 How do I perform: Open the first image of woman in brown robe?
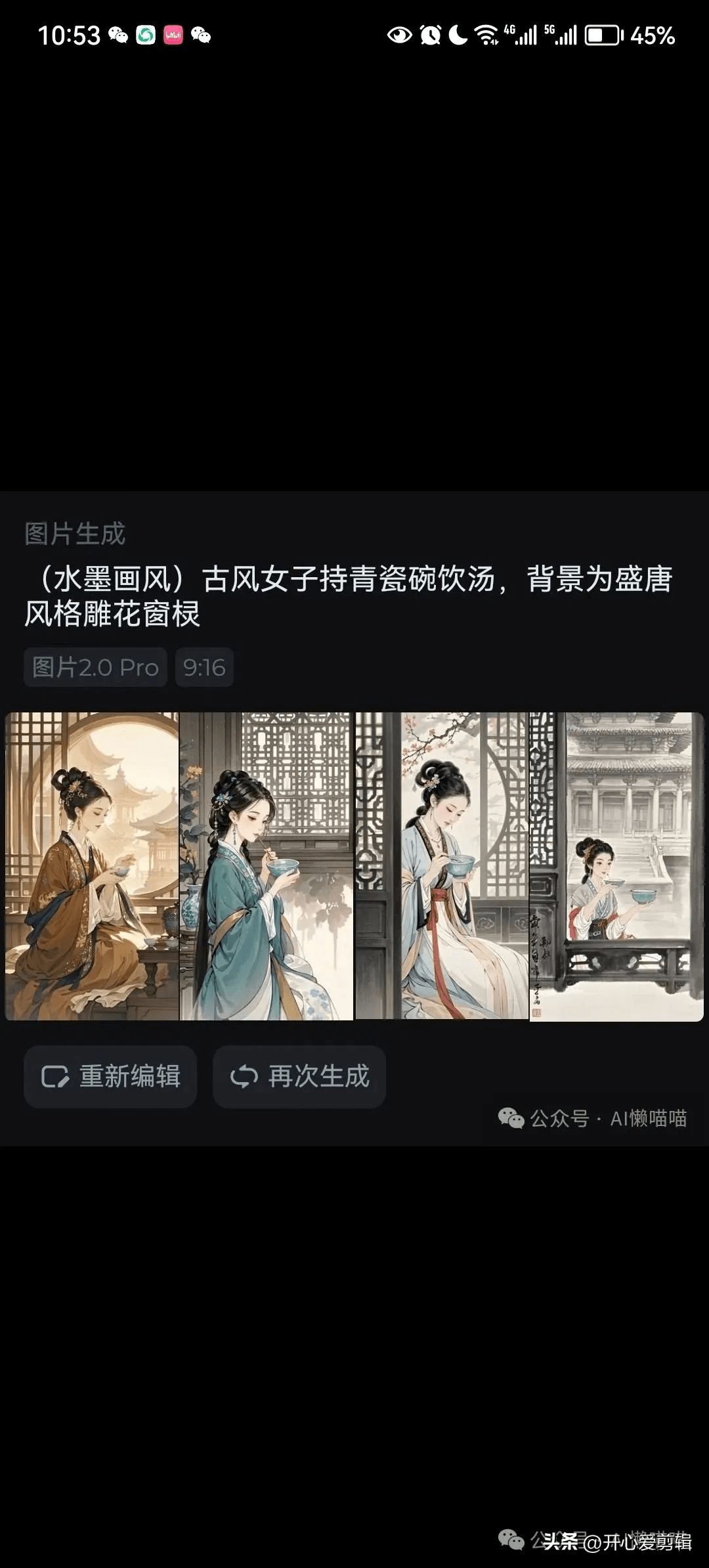92,866
